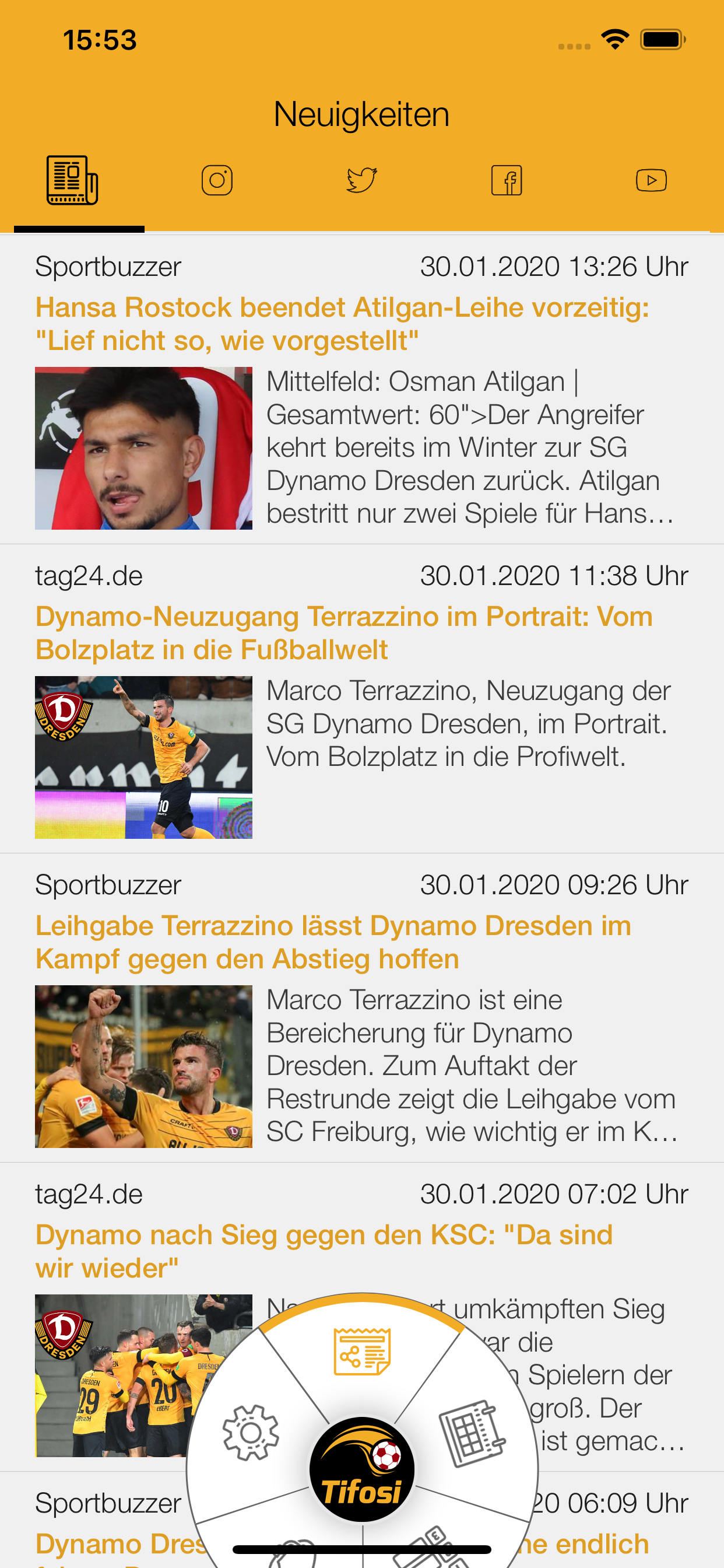This screenshot has height=1568, width=724.
Task: Switch to the YouTube videos tab
Action: 651,181
